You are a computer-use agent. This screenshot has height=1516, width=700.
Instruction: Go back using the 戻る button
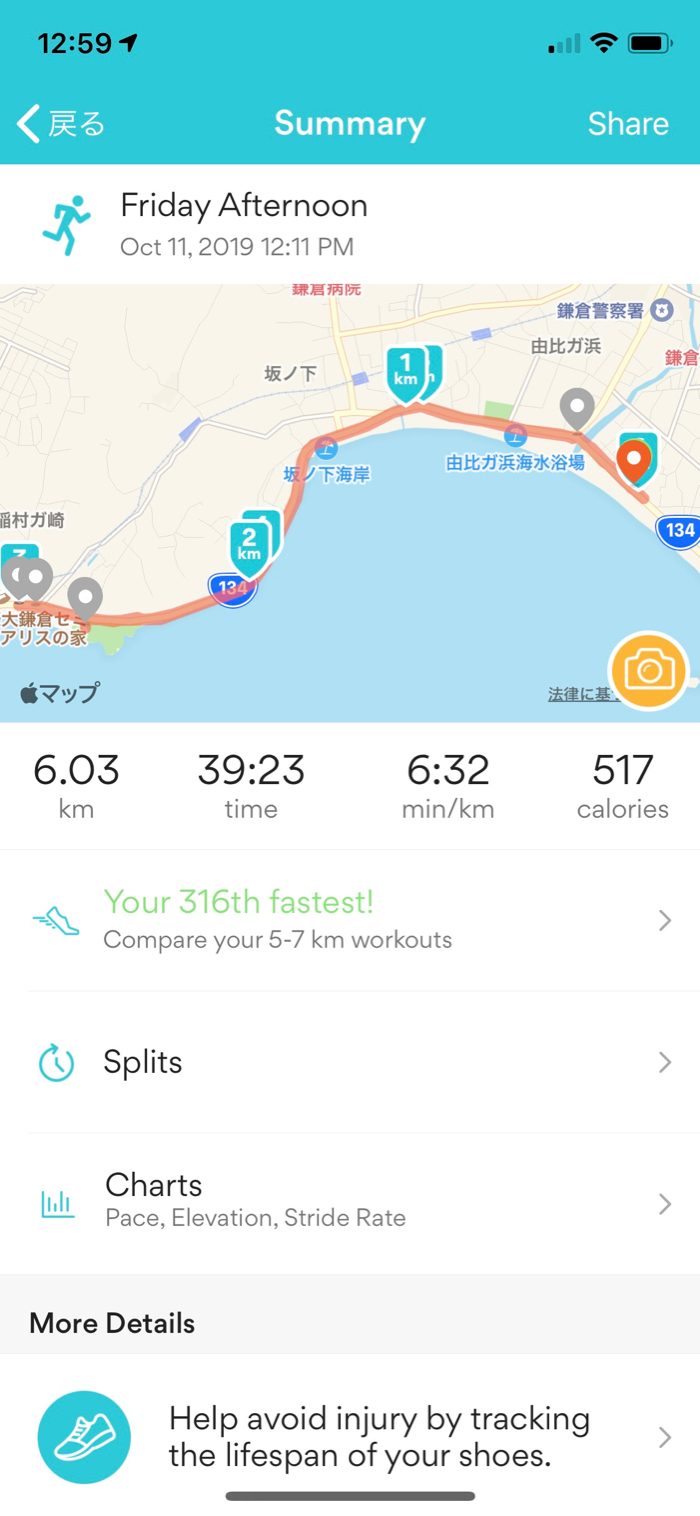click(62, 124)
